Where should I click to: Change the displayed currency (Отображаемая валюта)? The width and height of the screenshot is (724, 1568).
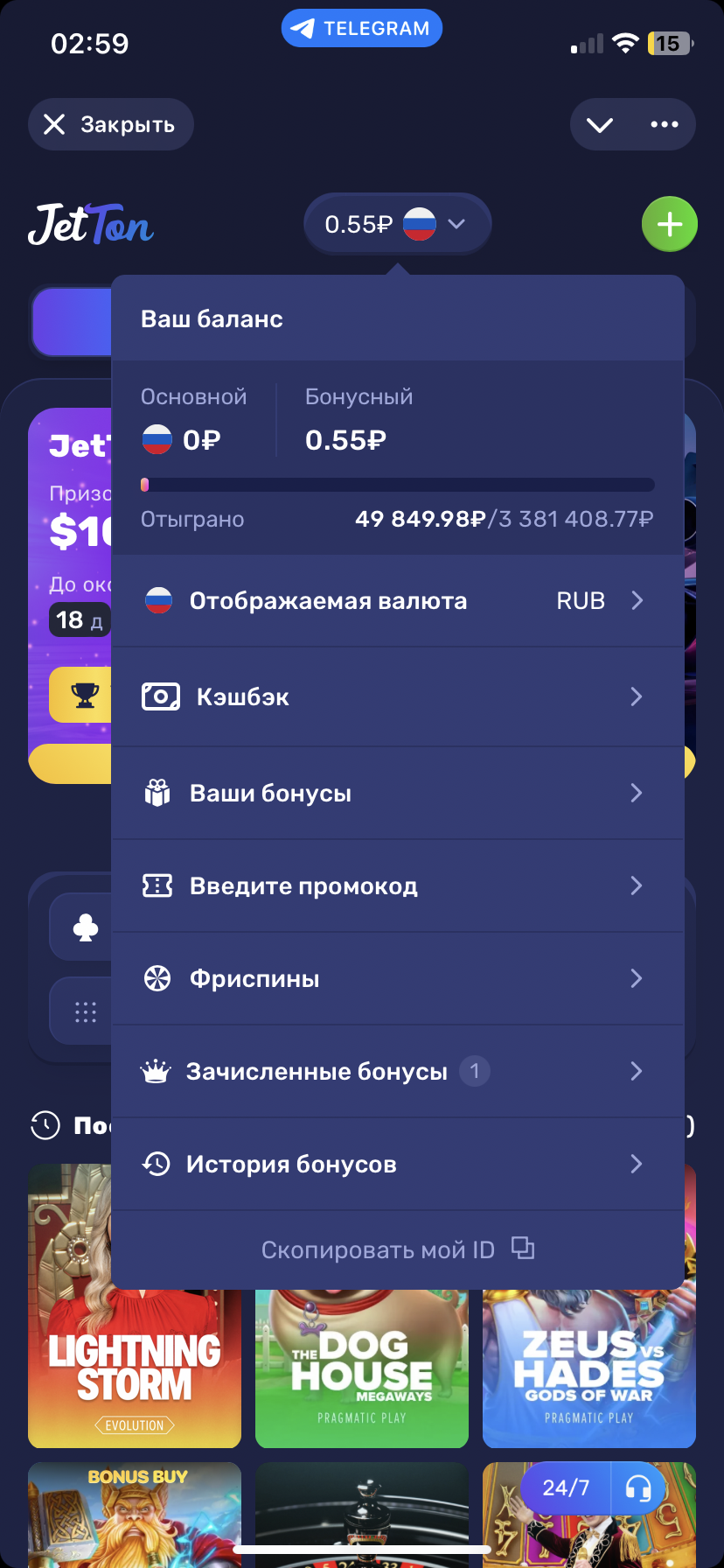(x=397, y=601)
